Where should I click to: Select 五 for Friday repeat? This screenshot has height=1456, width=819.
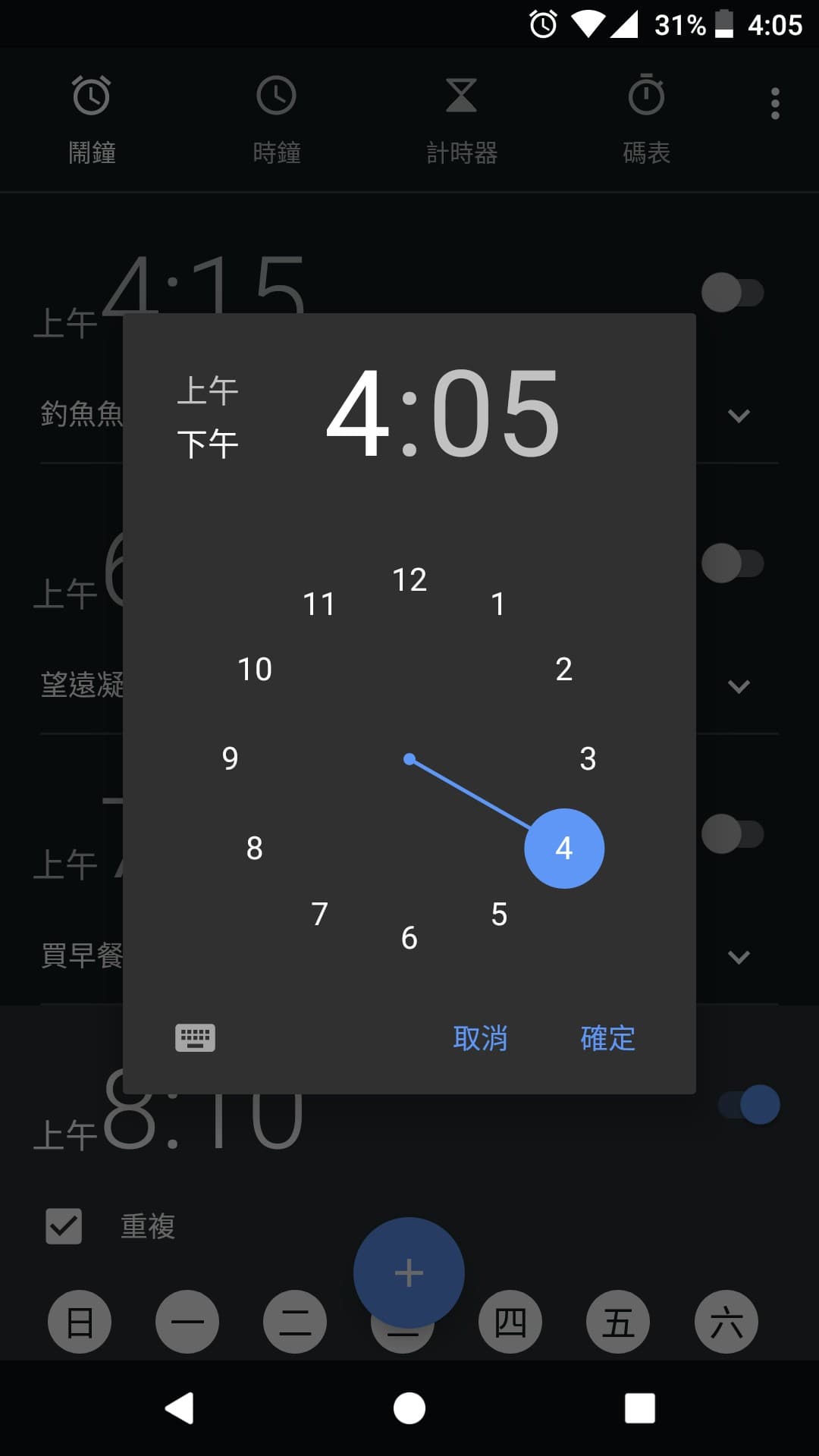point(618,1322)
